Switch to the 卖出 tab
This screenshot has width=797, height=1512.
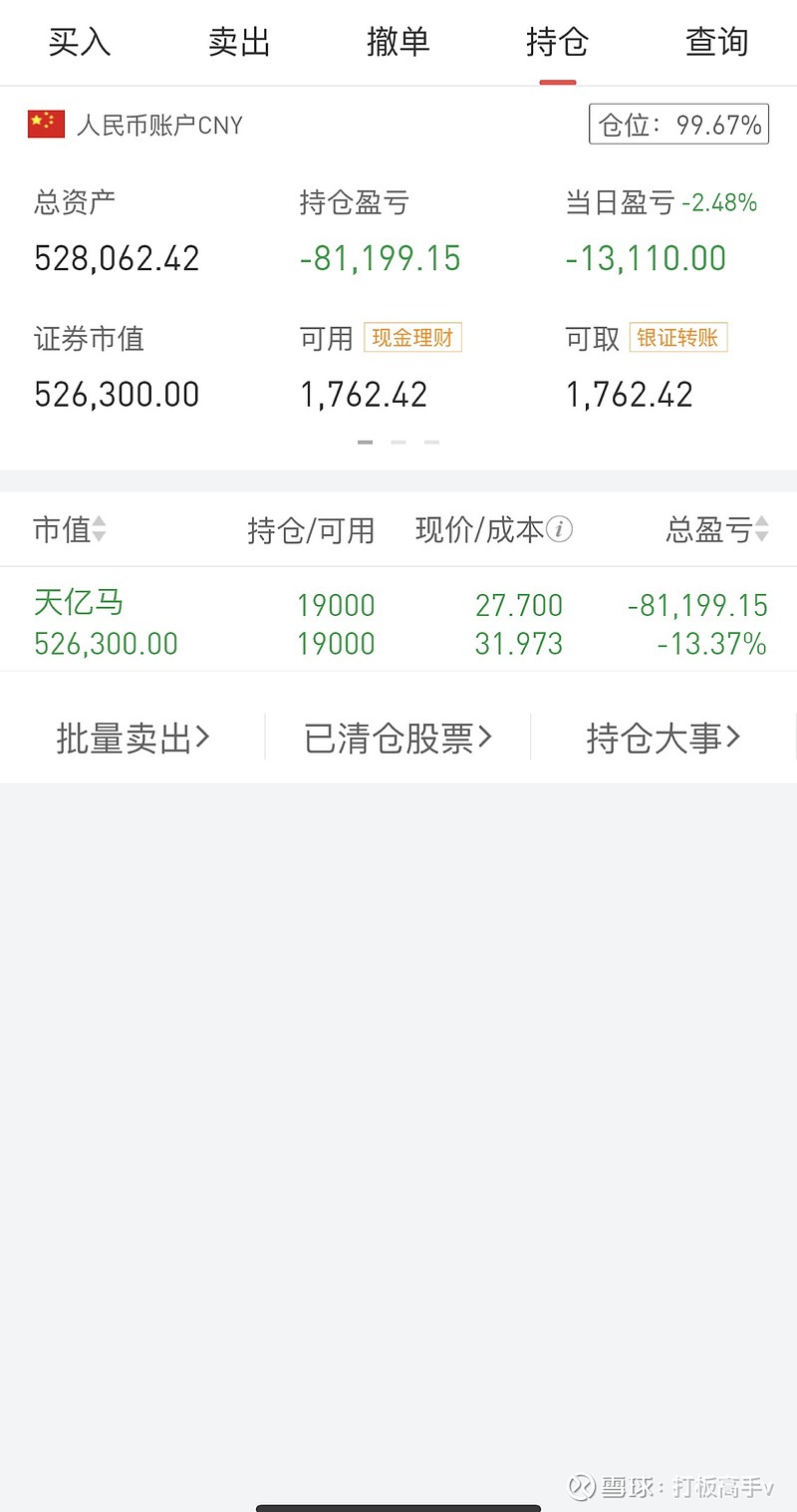coord(239,42)
